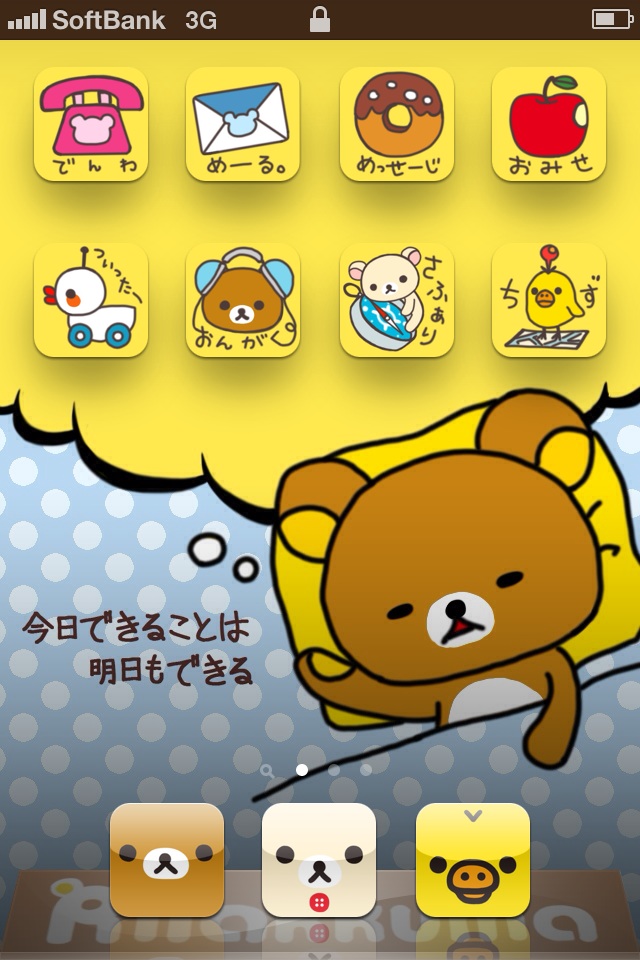This screenshot has height=960, width=640.
Task: Open the ちず maps app
Action: point(549,300)
